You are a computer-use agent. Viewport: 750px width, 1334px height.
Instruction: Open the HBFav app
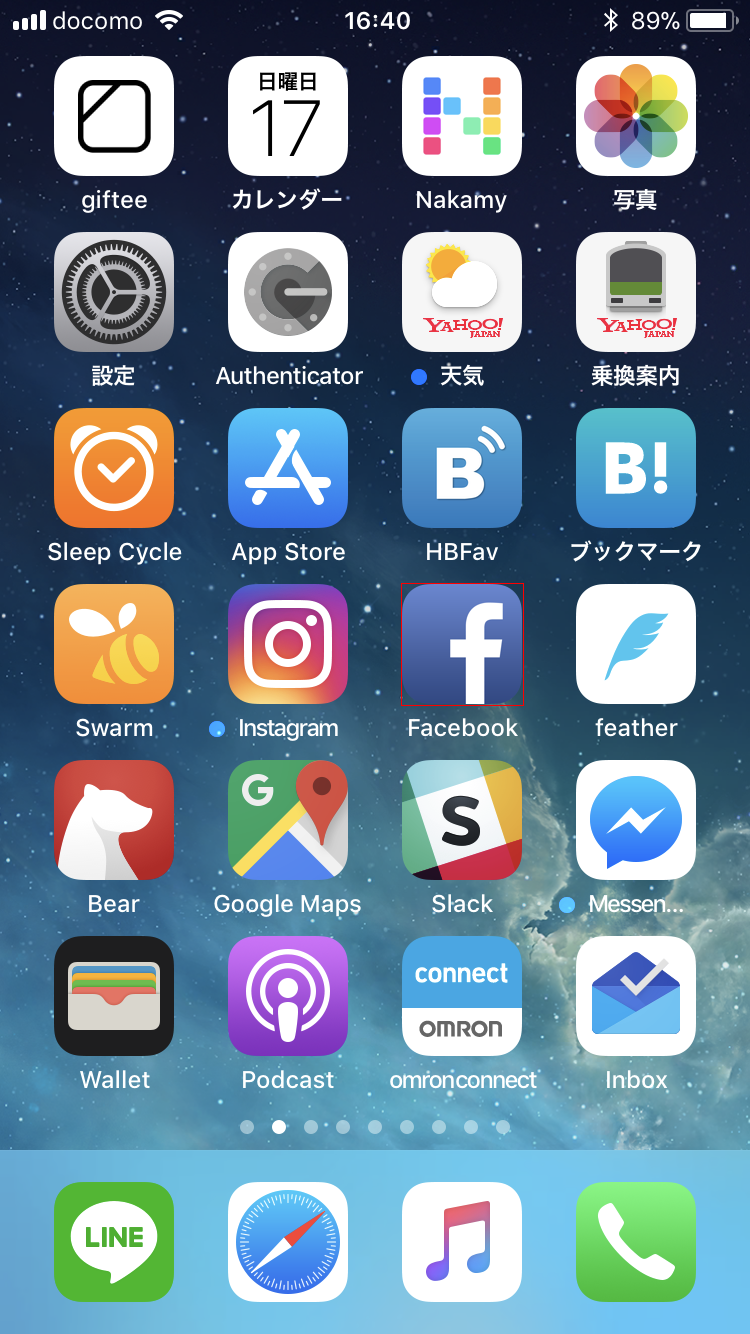pyautogui.click(x=462, y=468)
